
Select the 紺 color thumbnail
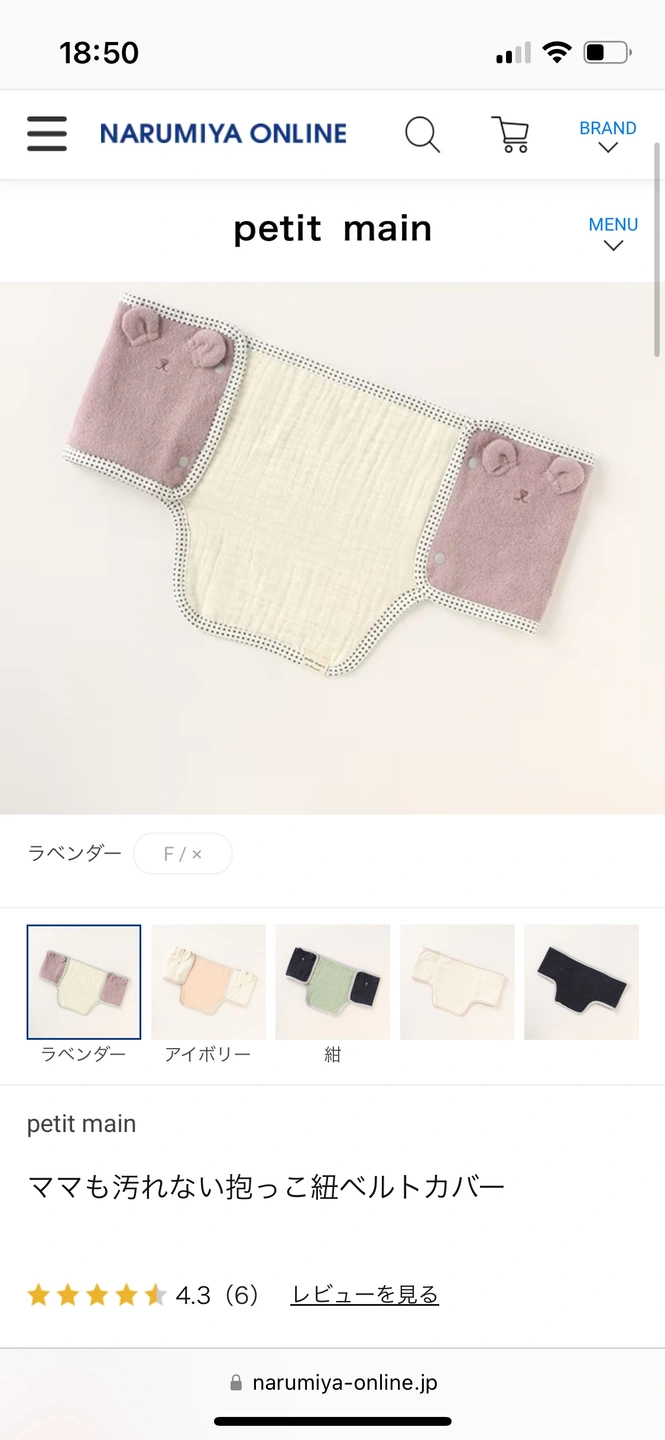tap(332, 982)
